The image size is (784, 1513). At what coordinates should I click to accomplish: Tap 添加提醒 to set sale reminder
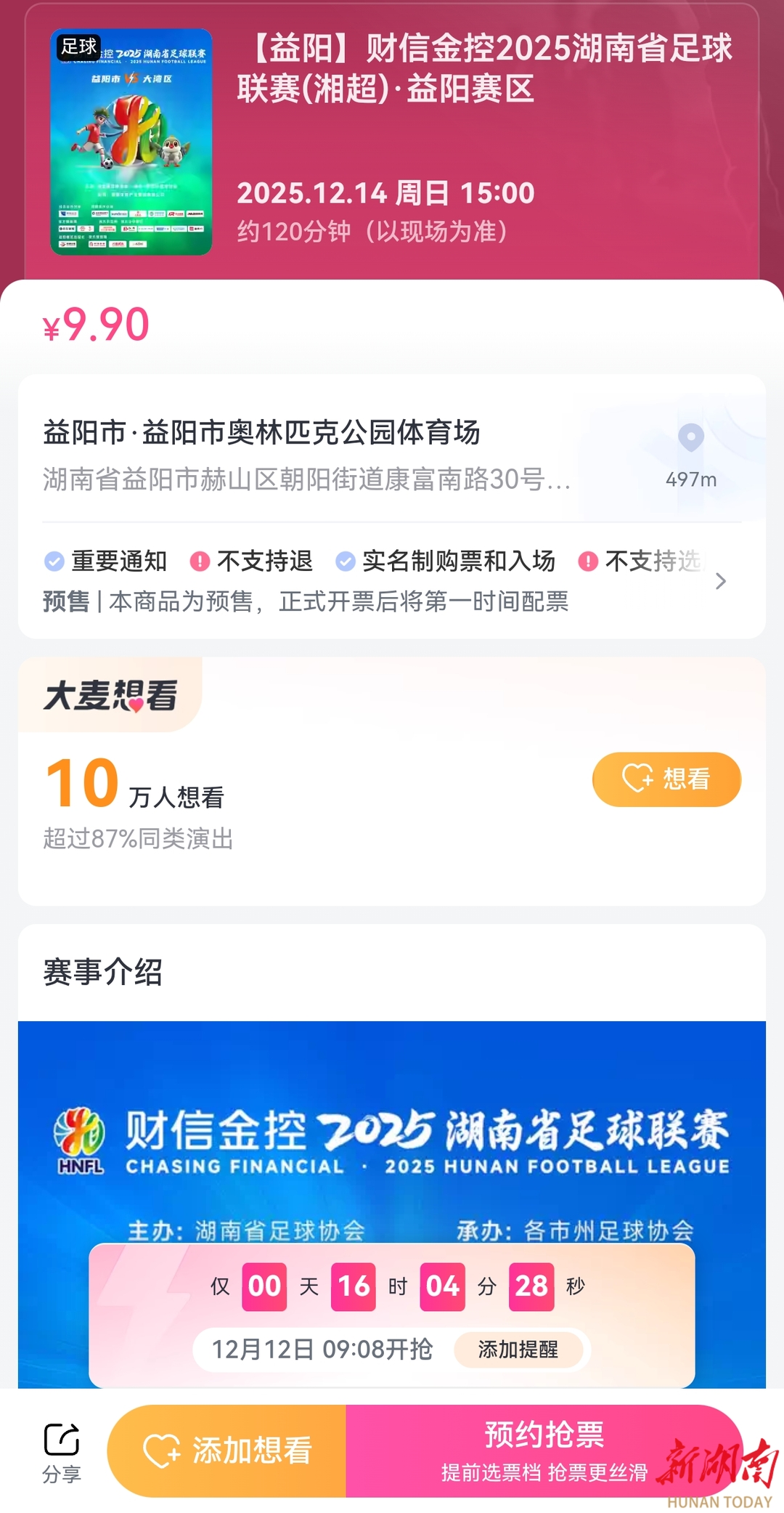518,1350
